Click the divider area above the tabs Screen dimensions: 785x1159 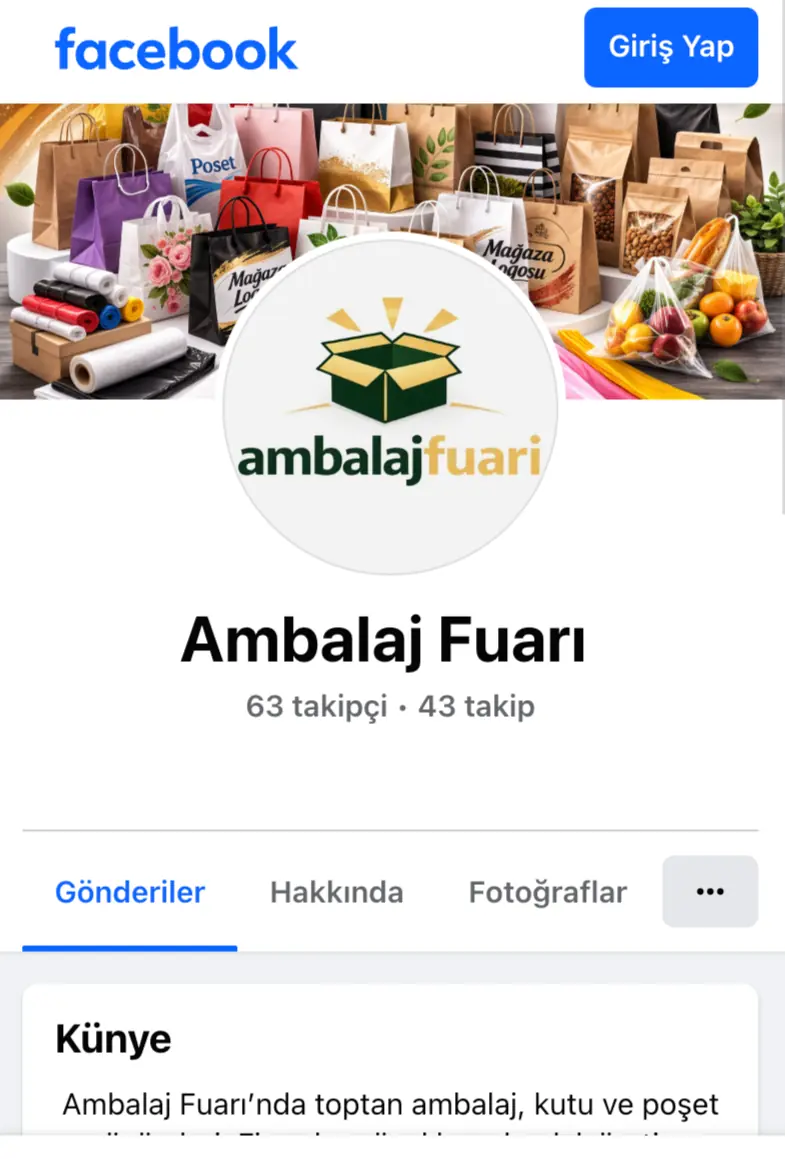coord(392,828)
